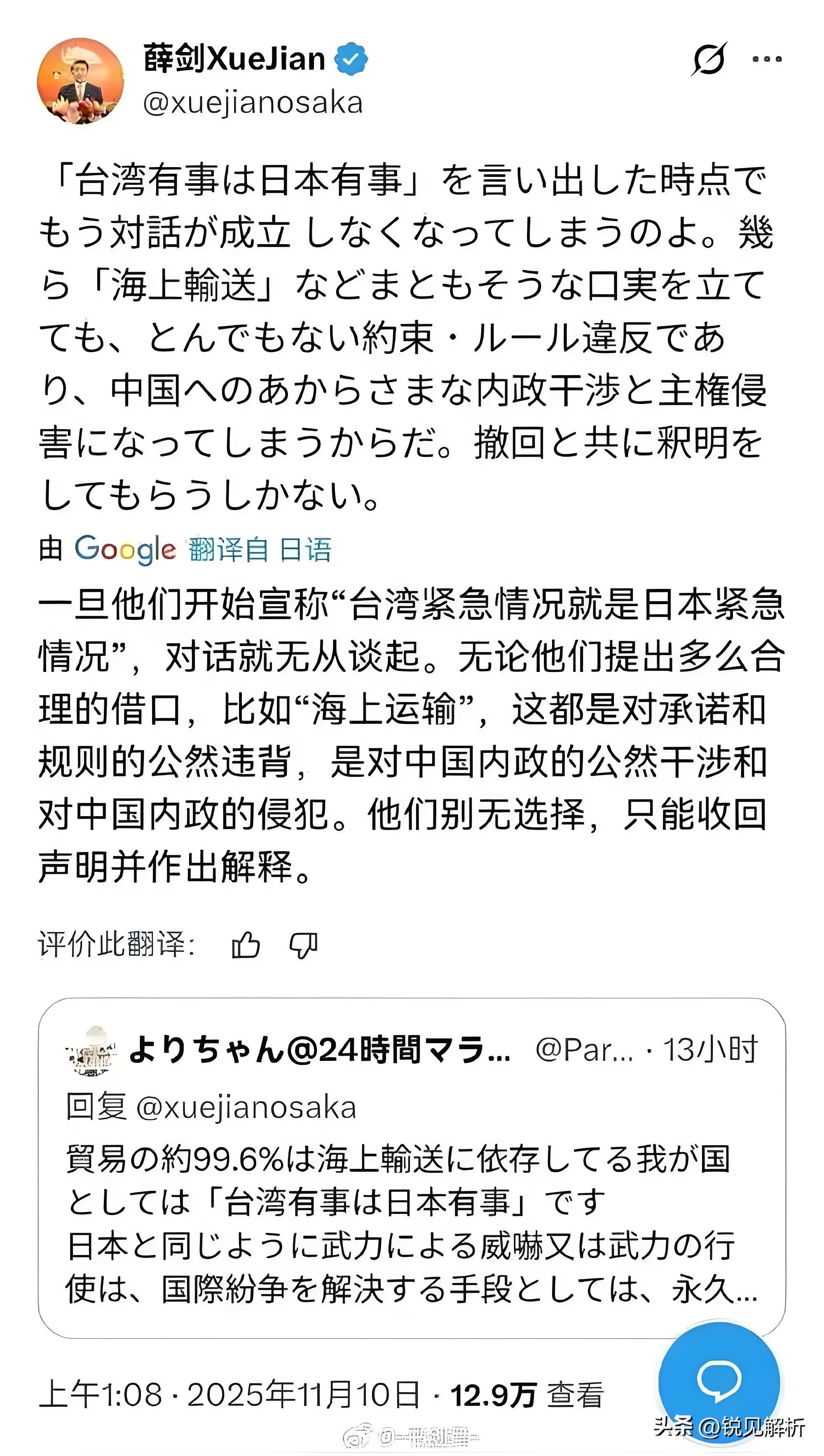Open Xue Jian's profile avatar

(x=80, y=81)
